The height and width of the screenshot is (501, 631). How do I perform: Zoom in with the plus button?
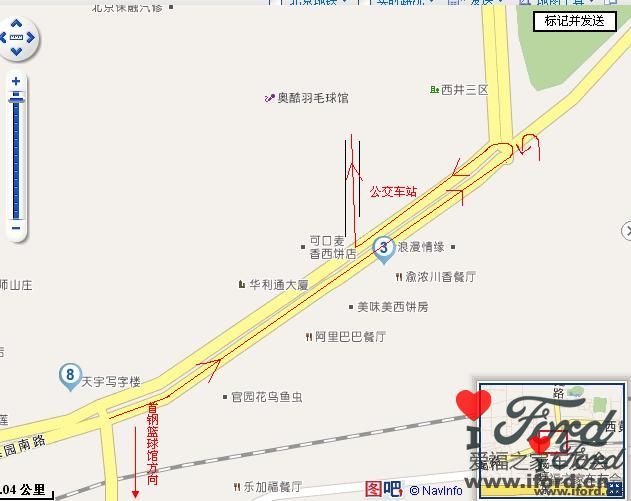tap(16, 81)
